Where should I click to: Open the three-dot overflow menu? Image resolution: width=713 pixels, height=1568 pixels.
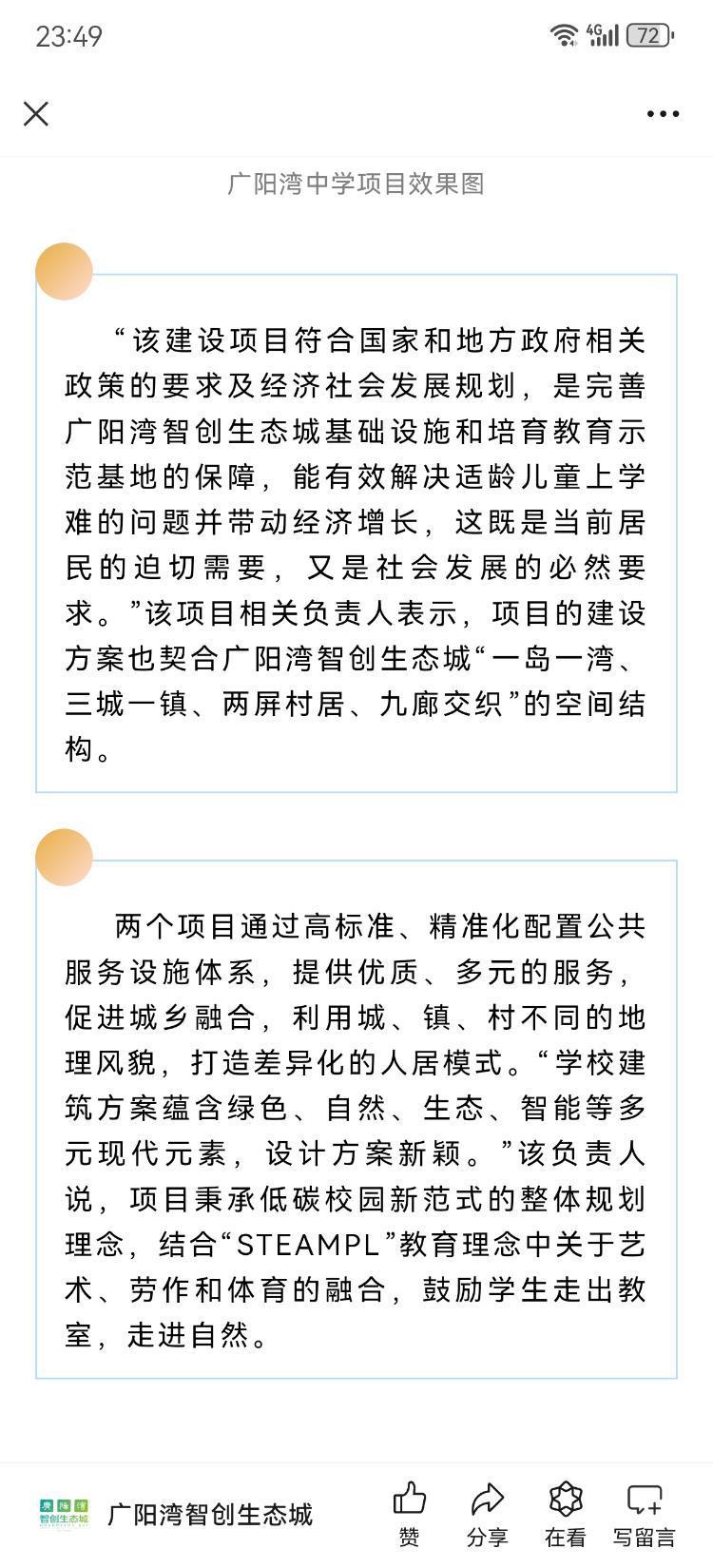tap(663, 114)
